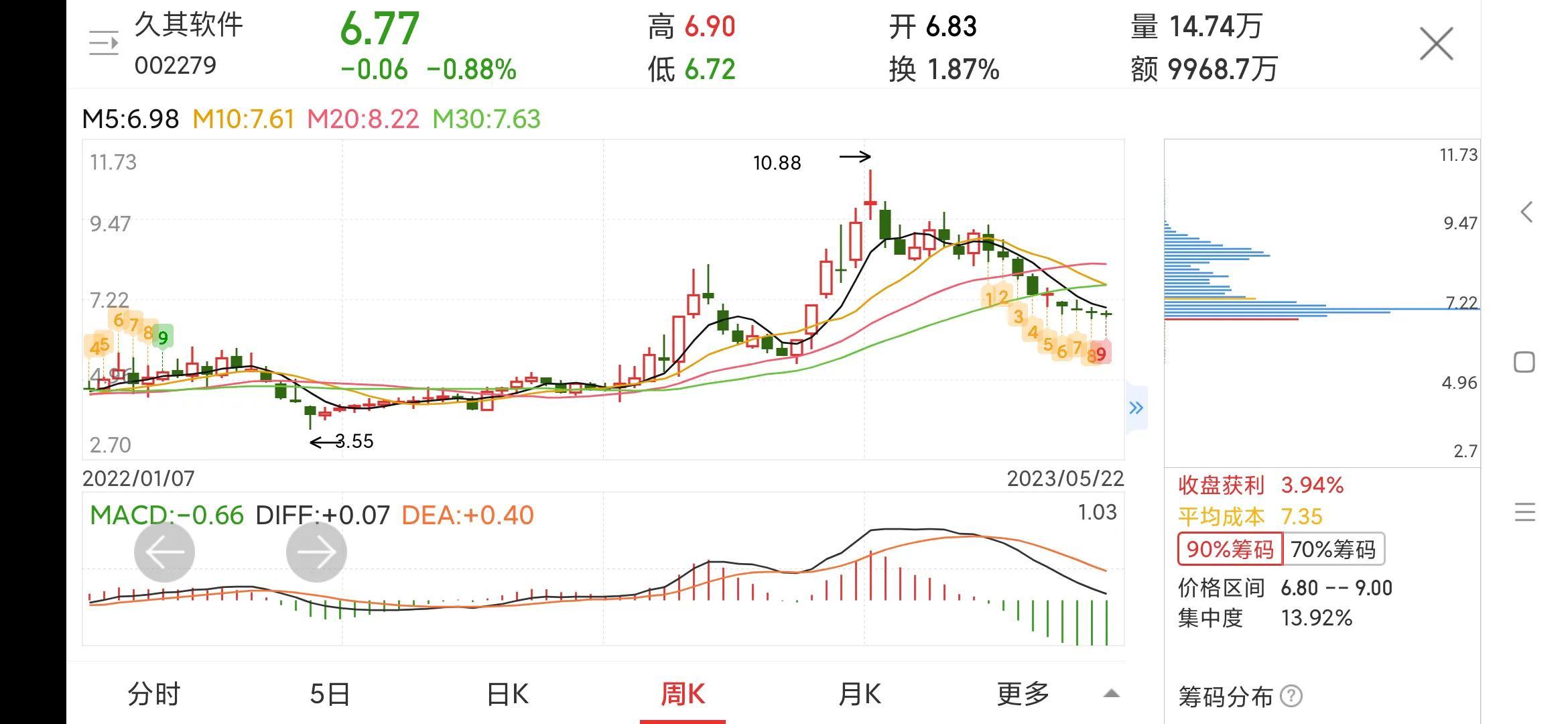Open help for 筹码分布
The height and width of the screenshot is (724, 1568).
click(1291, 697)
